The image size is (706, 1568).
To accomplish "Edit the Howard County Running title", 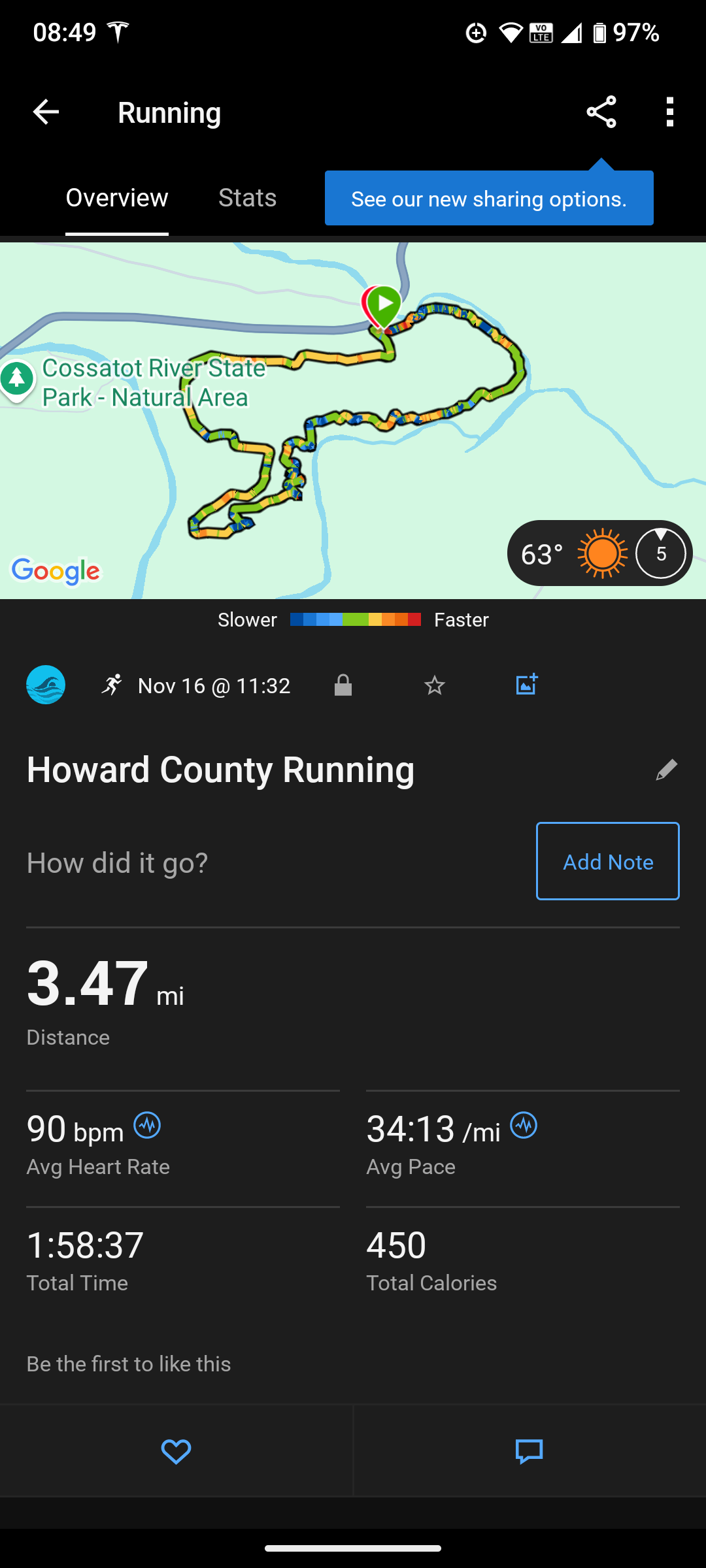I will pos(666,770).
